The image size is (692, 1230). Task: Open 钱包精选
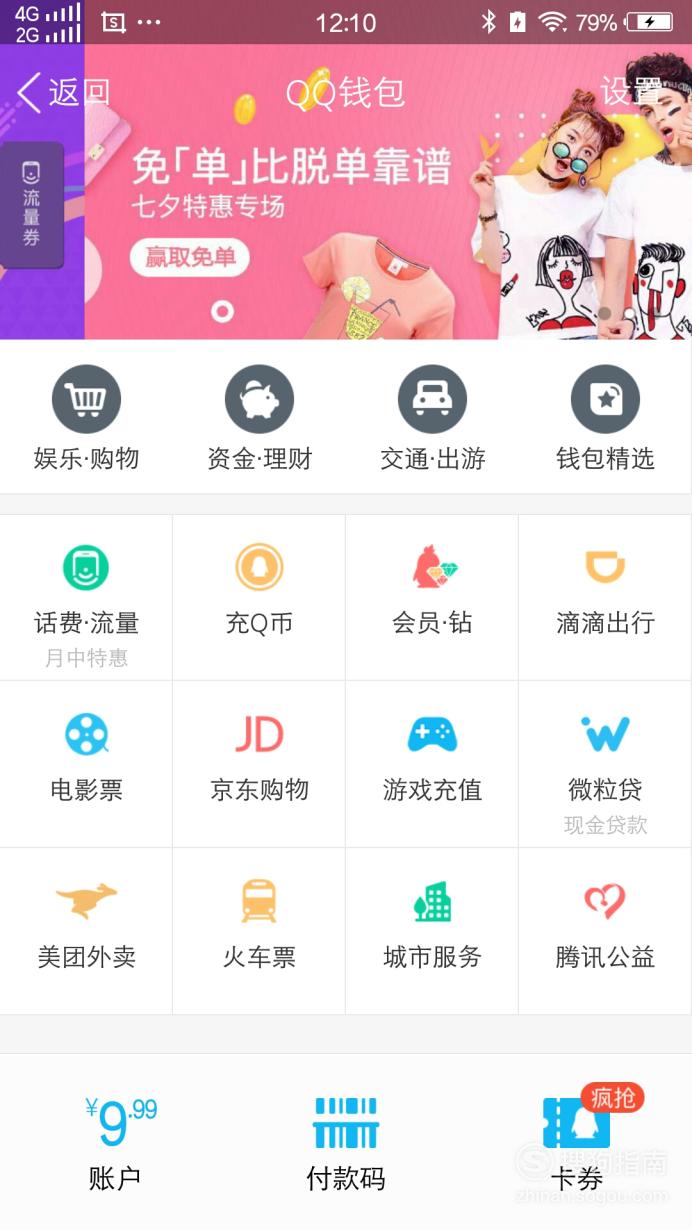[x=605, y=418]
